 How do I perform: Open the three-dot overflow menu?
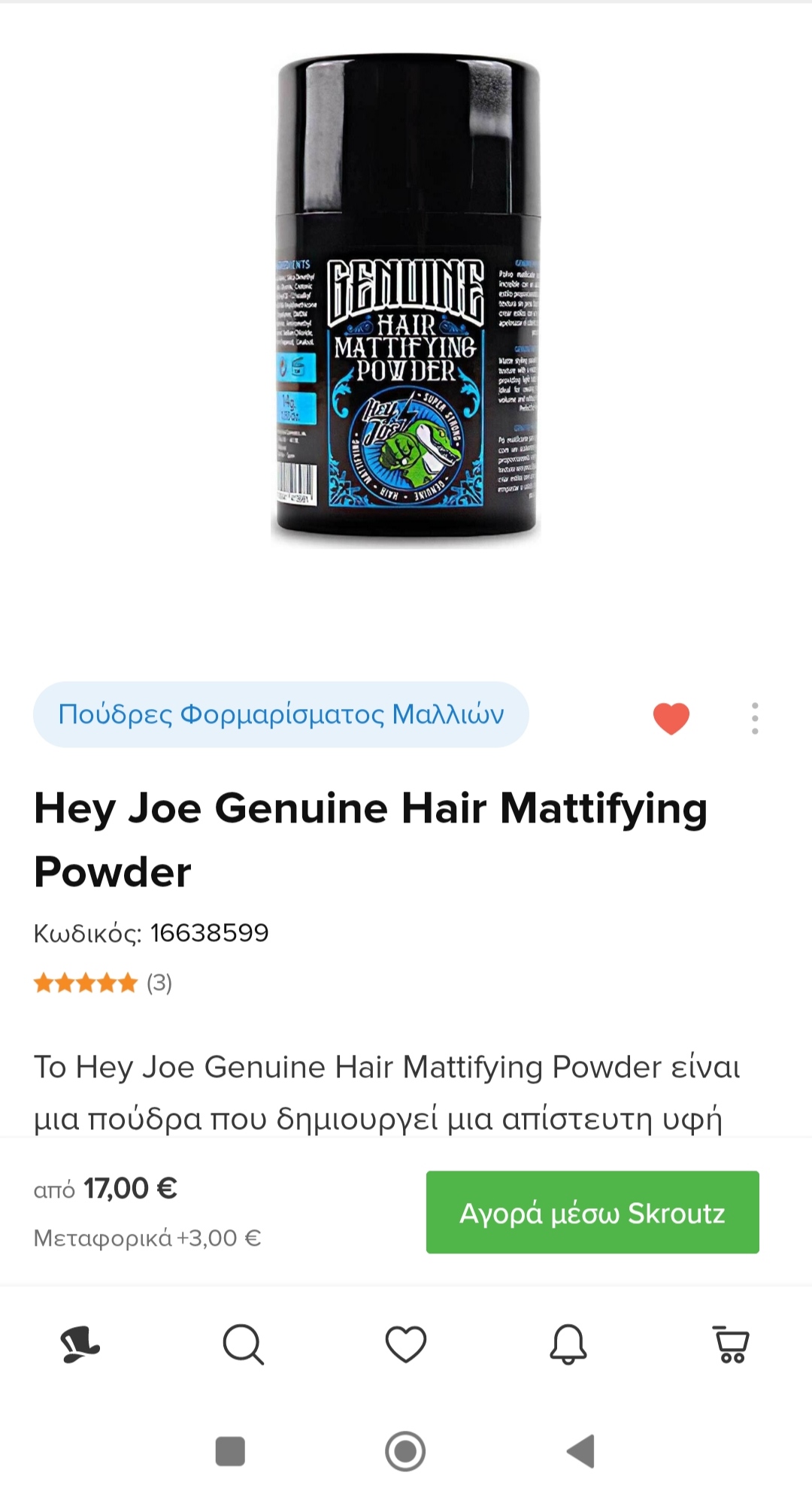coord(754,719)
